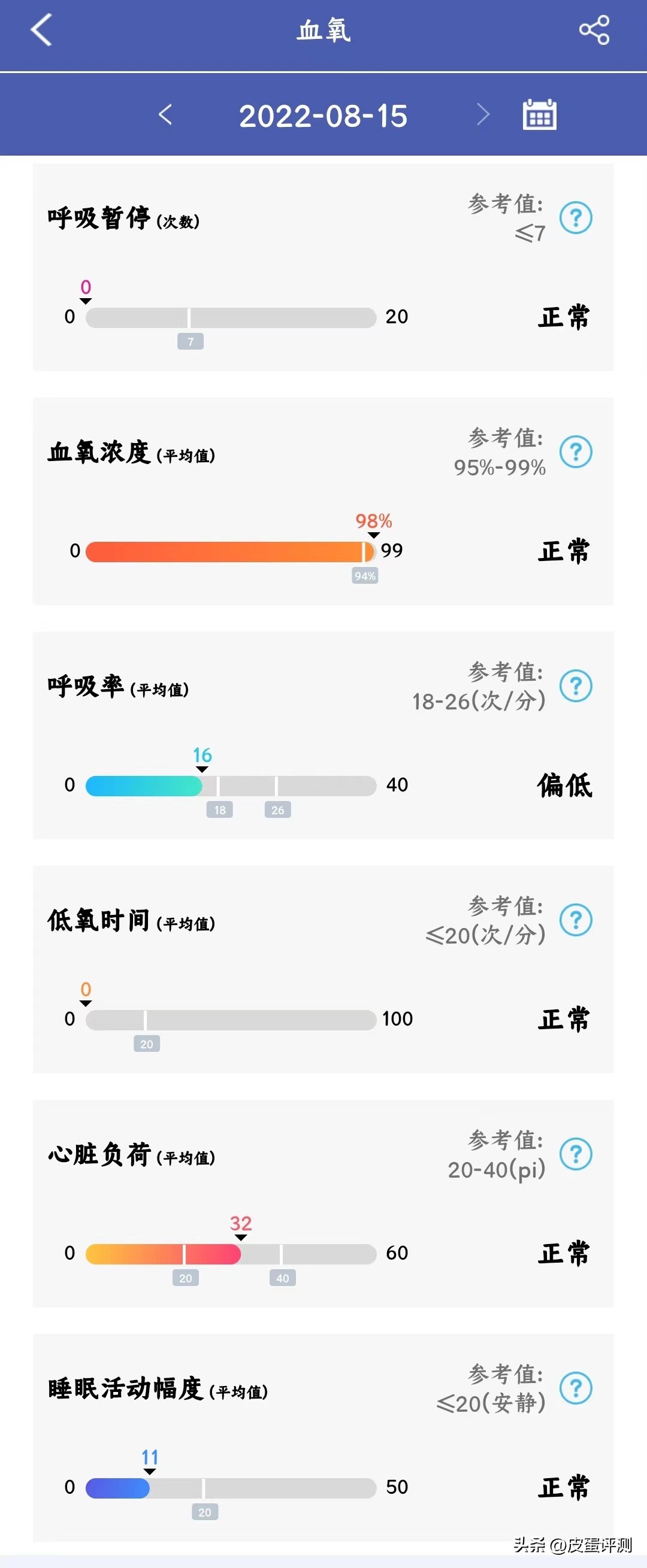Click the 正常 status beside 呼吸暂停

pos(563,316)
